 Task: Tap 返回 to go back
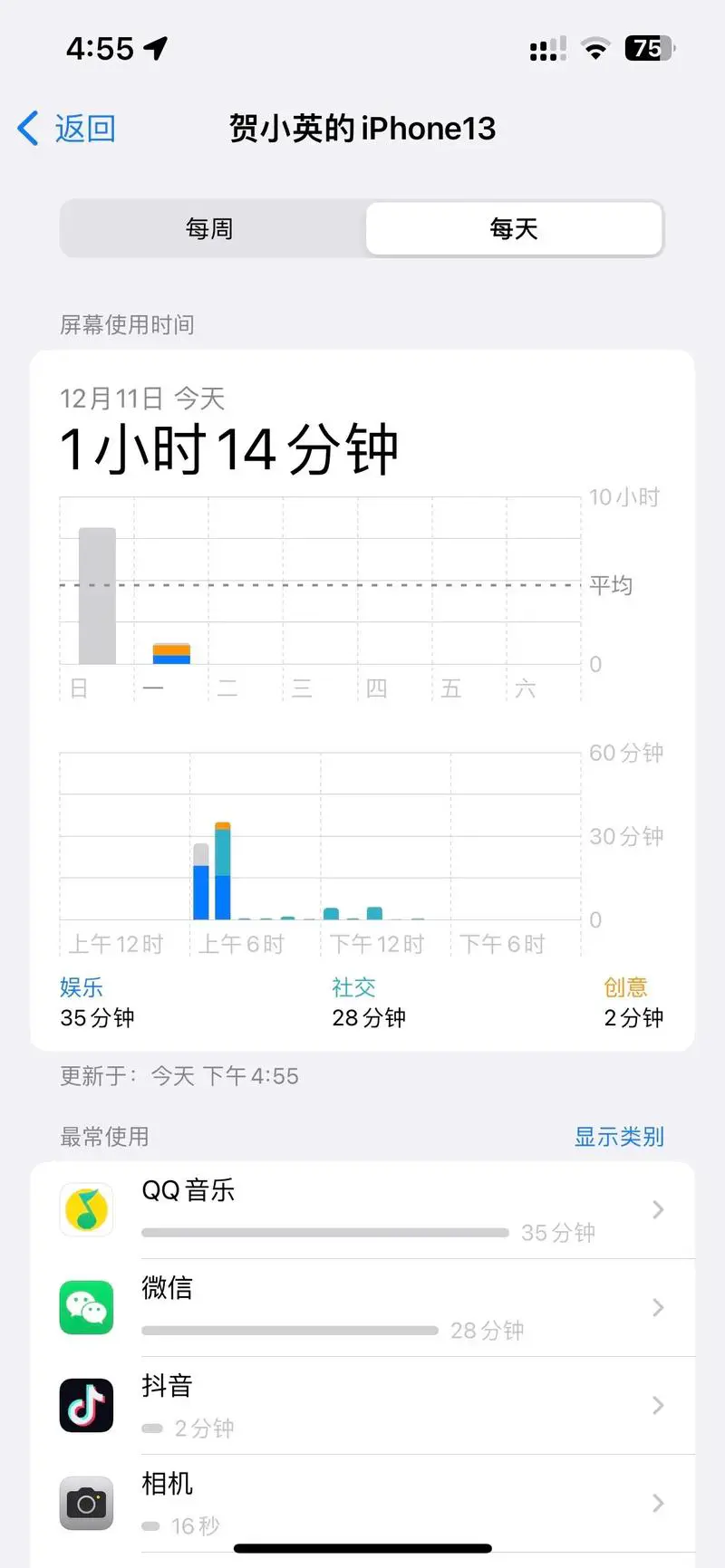pyautogui.click(x=77, y=128)
